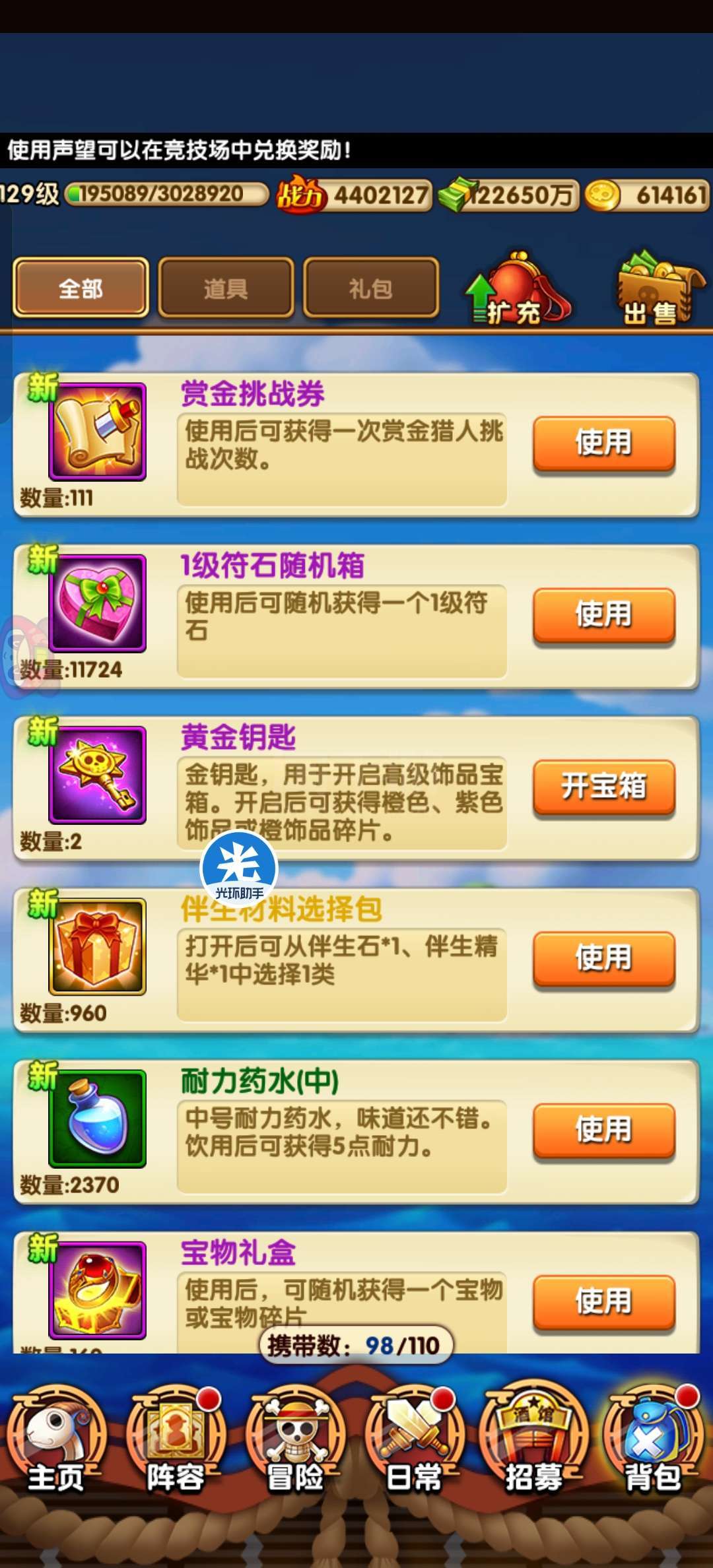Use the 耐力药水(中) potion

click(x=604, y=1129)
